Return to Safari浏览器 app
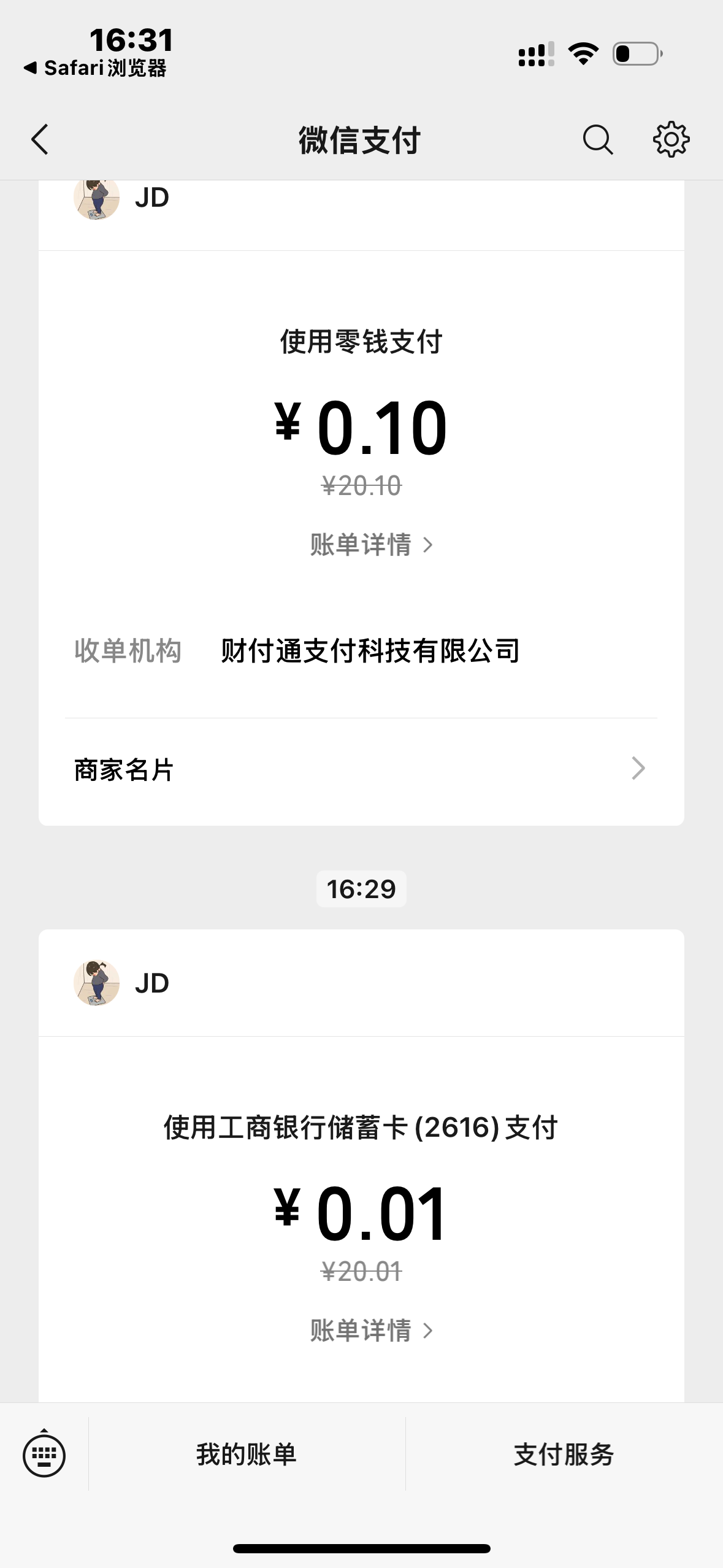 (96, 68)
